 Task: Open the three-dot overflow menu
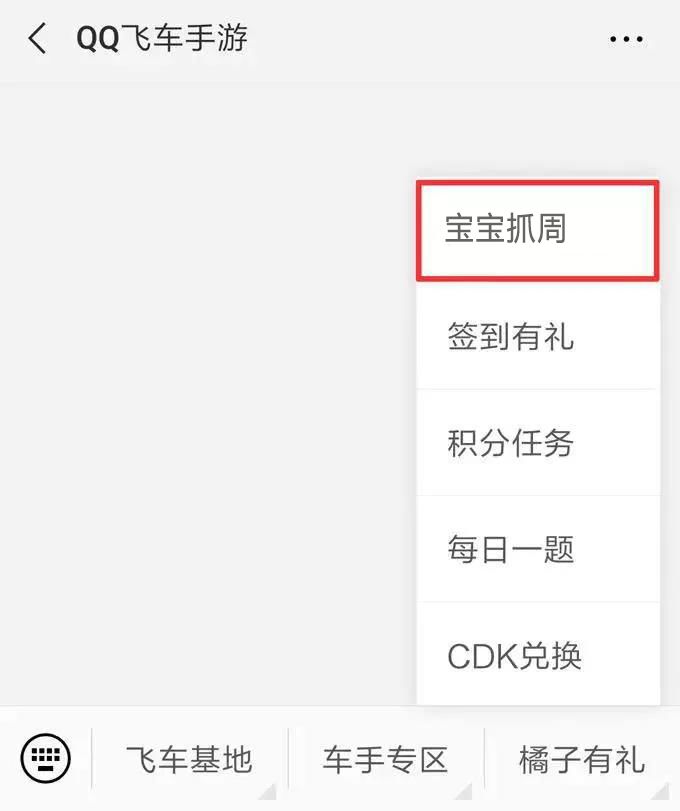coord(626,40)
